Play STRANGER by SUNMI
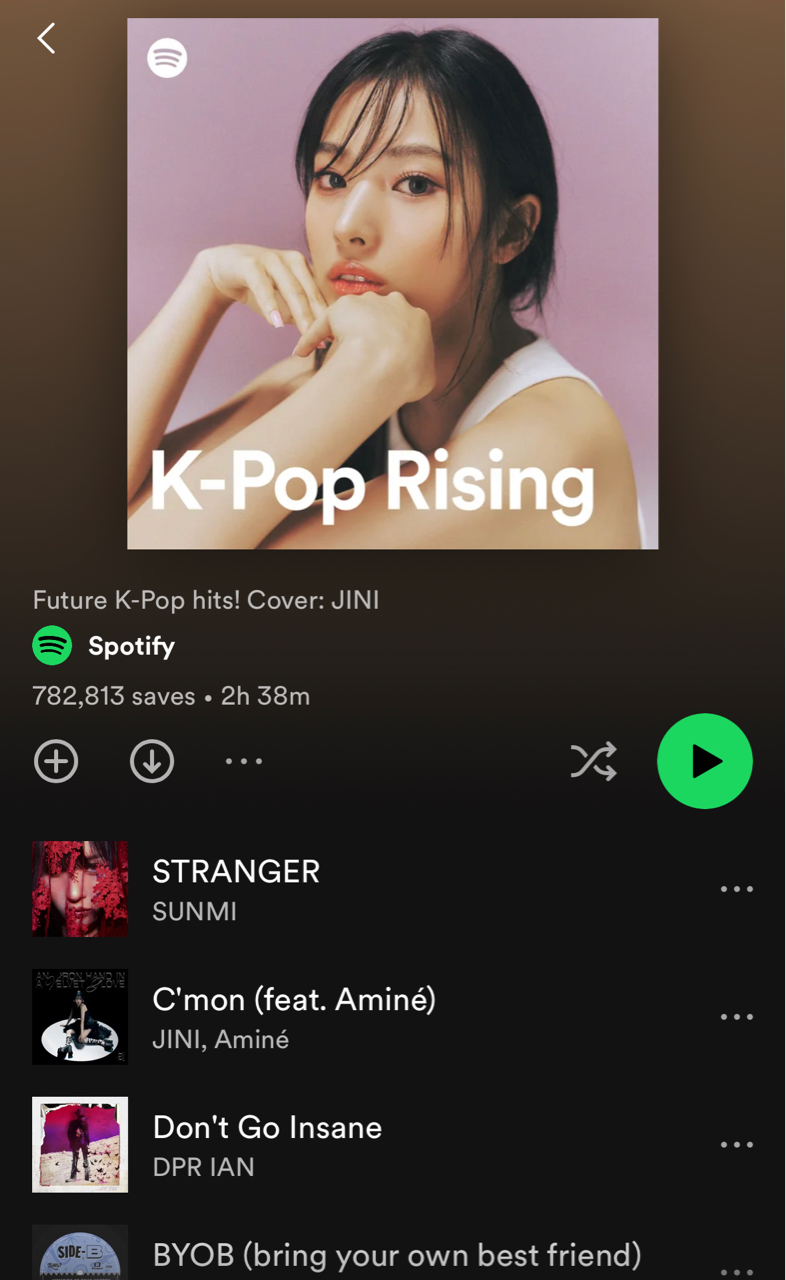The height and width of the screenshot is (1280, 786). pyautogui.click(x=236, y=888)
